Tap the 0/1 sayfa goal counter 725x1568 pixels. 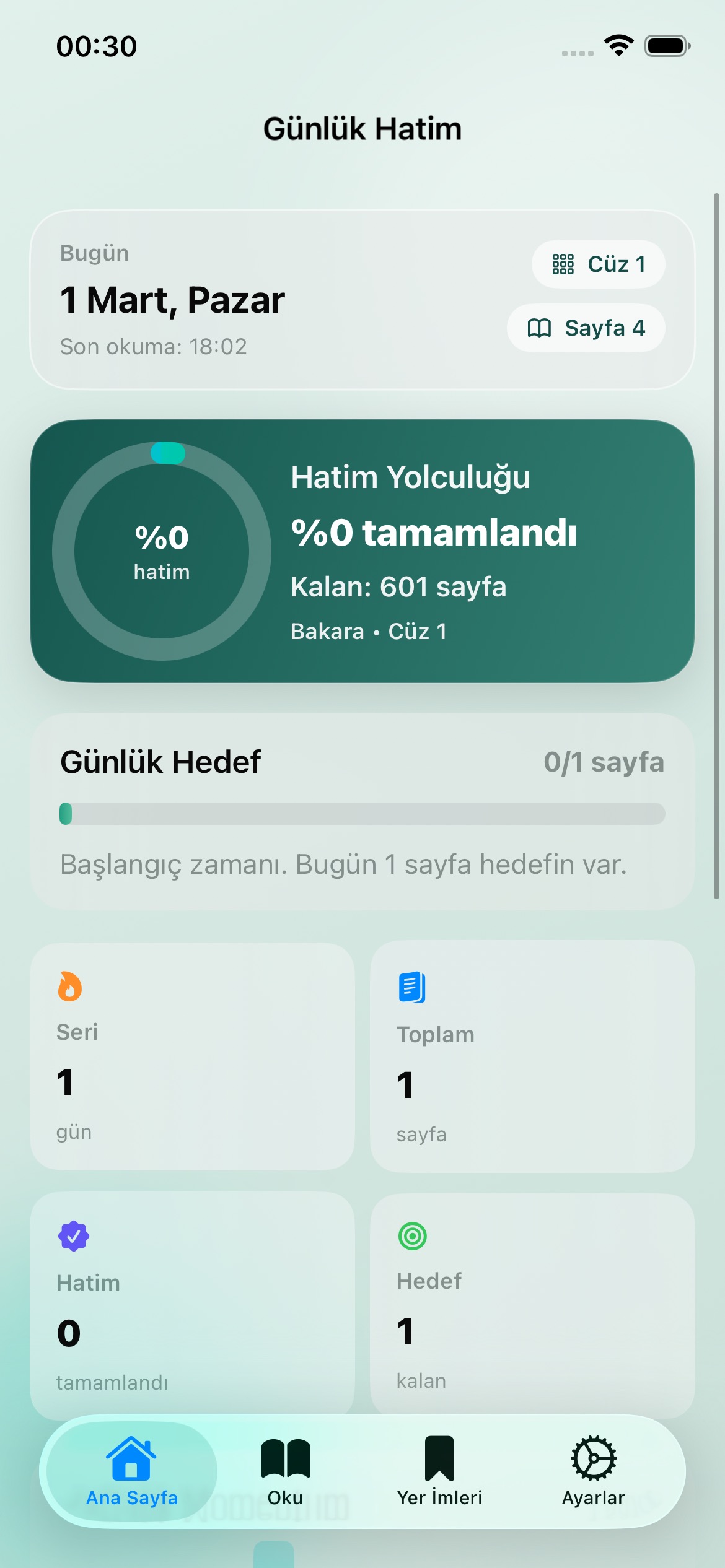tap(604, 763)
